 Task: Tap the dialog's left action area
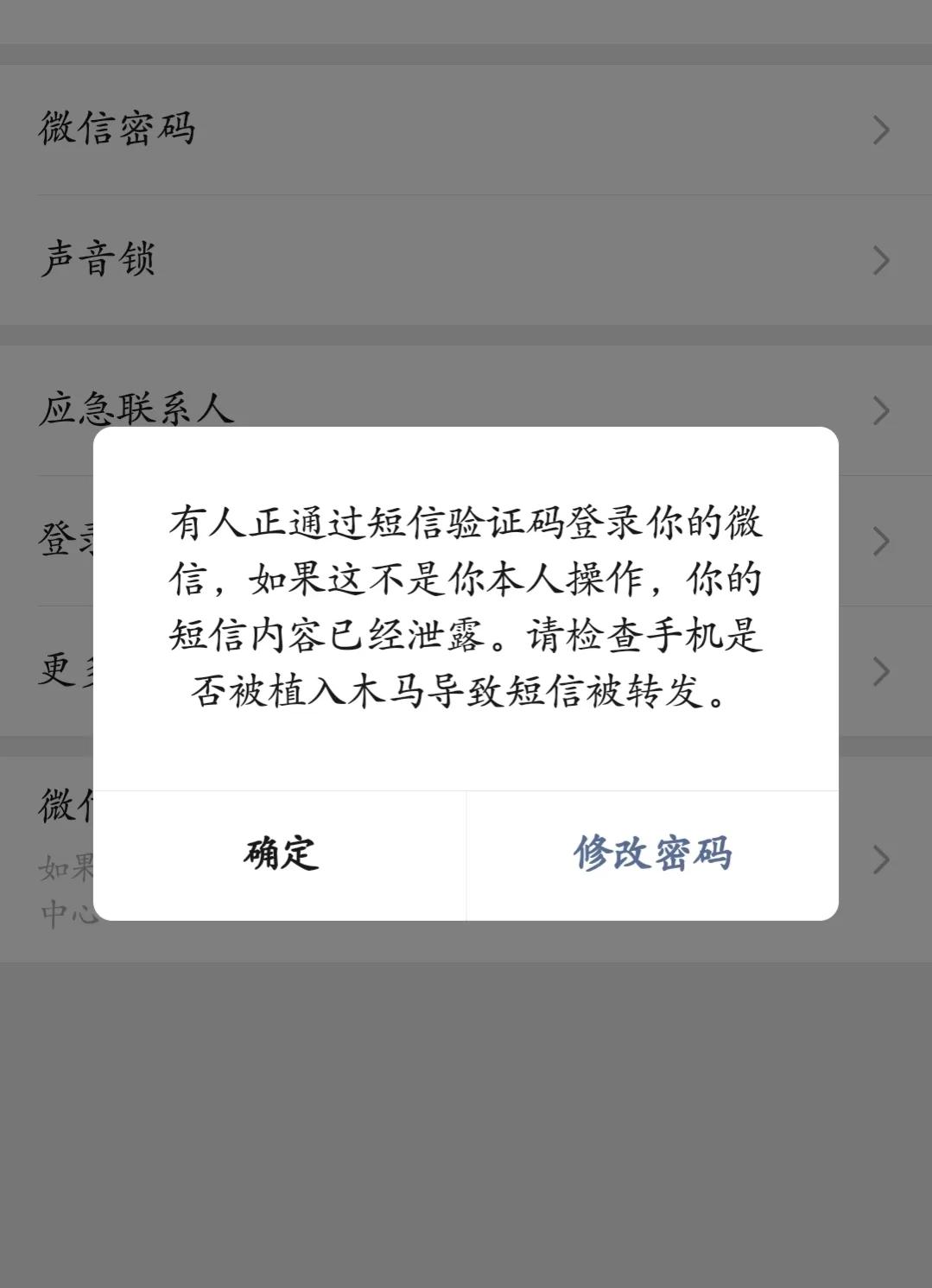tap(279, 854)
